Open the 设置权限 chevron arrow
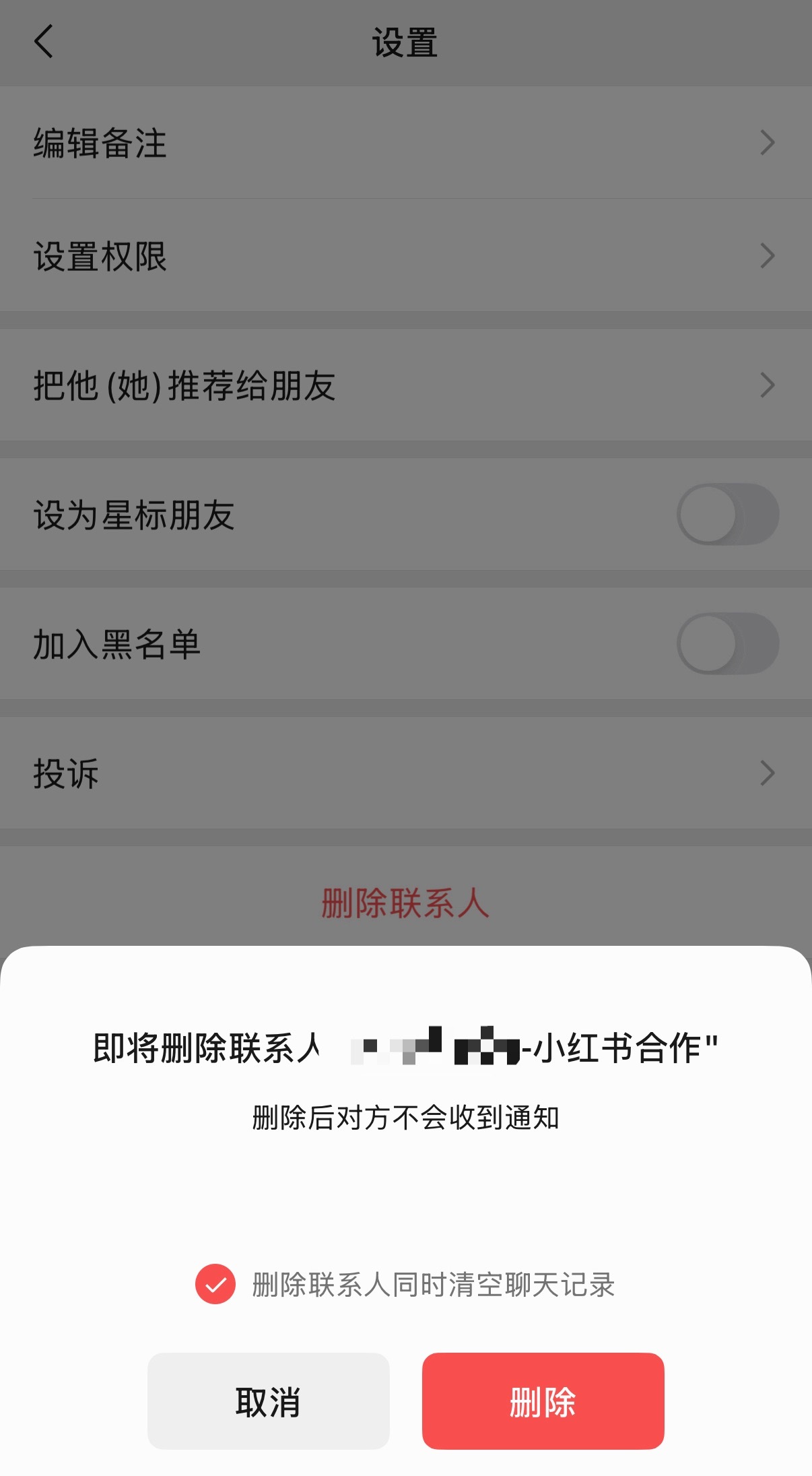The image size is (812, 1476). click(x=767, y=256)
